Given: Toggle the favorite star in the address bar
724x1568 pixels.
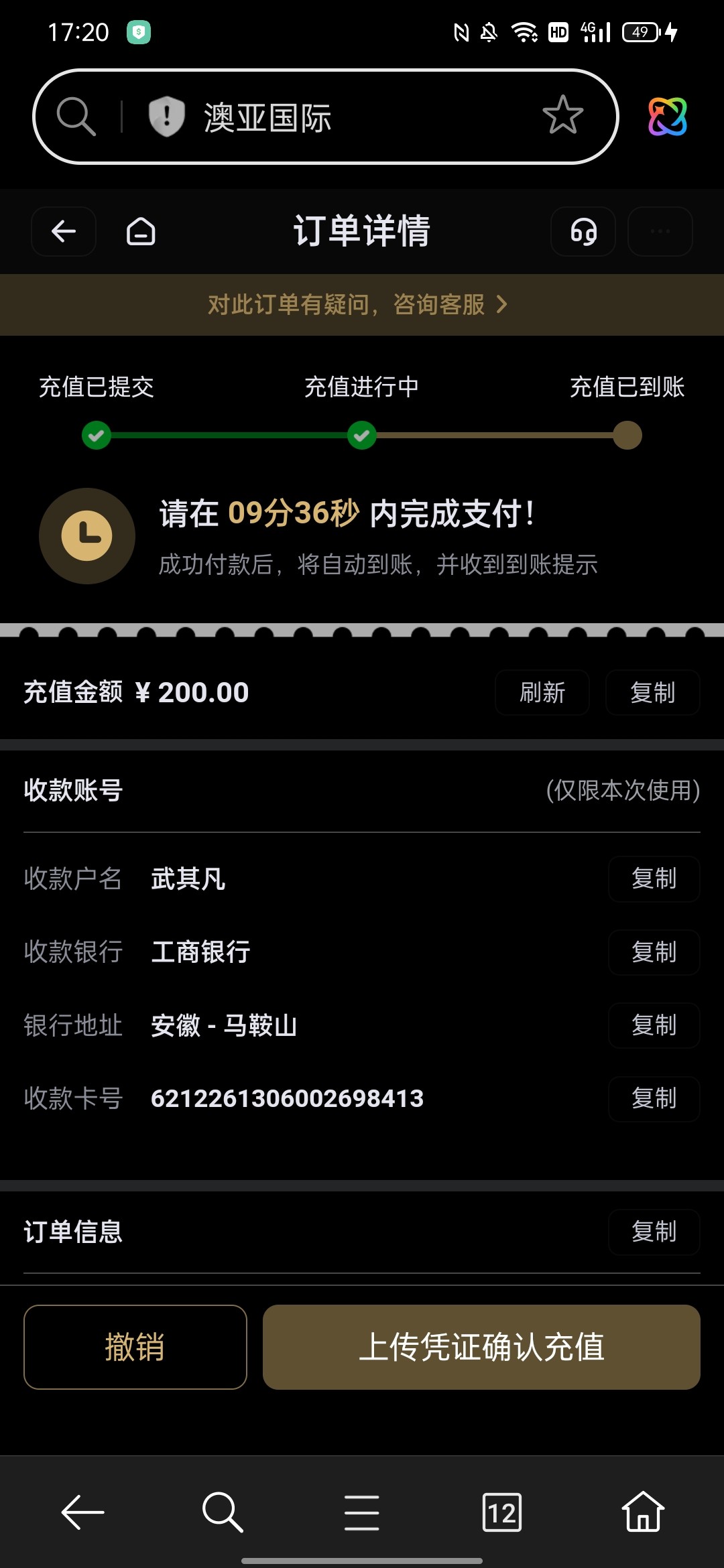Looking at the screenshot, I should click(x=563, y=115).
